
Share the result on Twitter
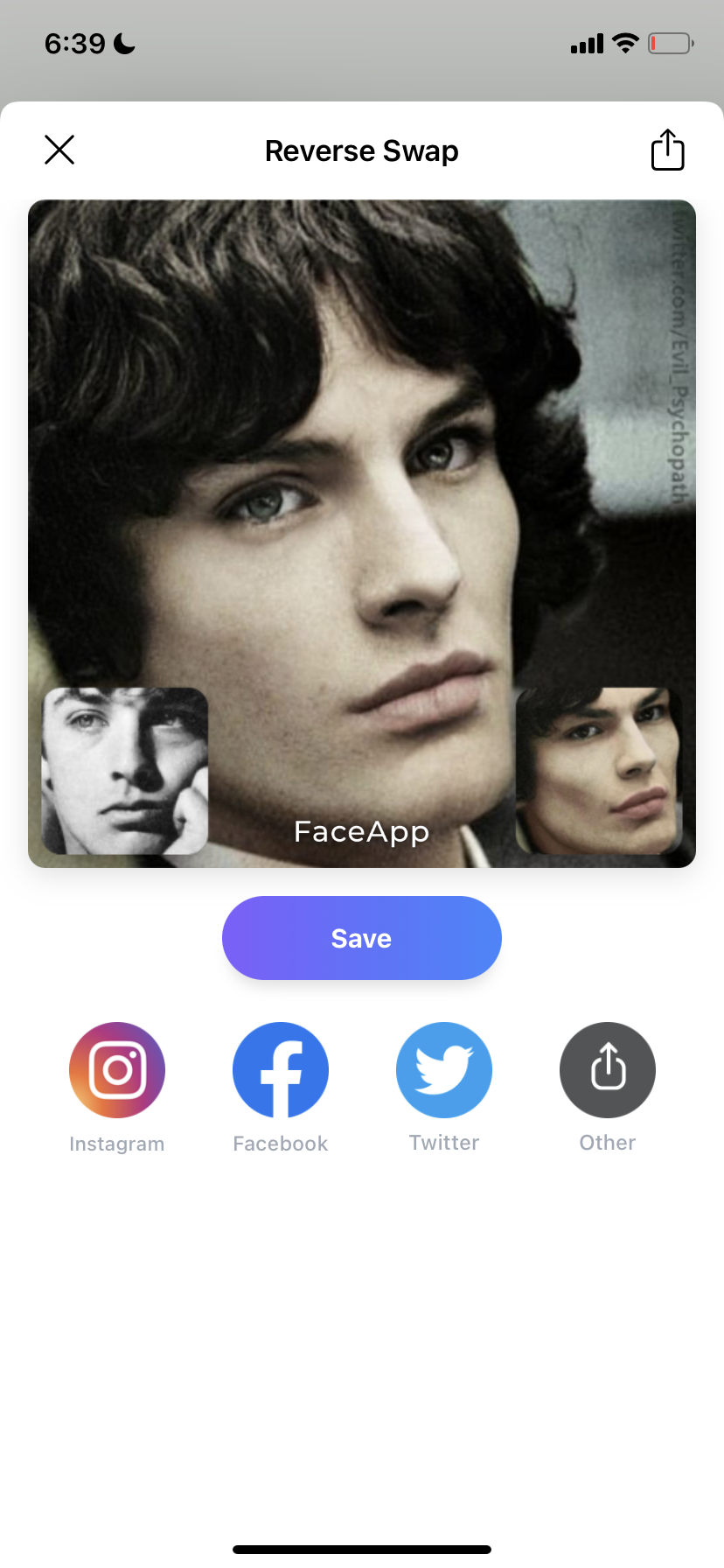click(x=444, y=1070)
